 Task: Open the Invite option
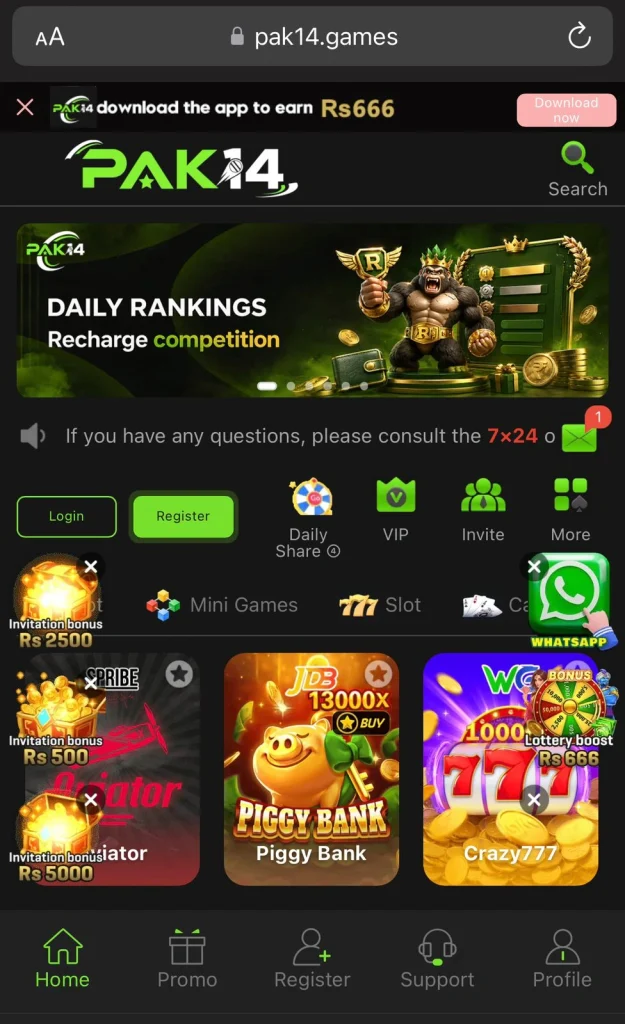[x=483, y=510]
